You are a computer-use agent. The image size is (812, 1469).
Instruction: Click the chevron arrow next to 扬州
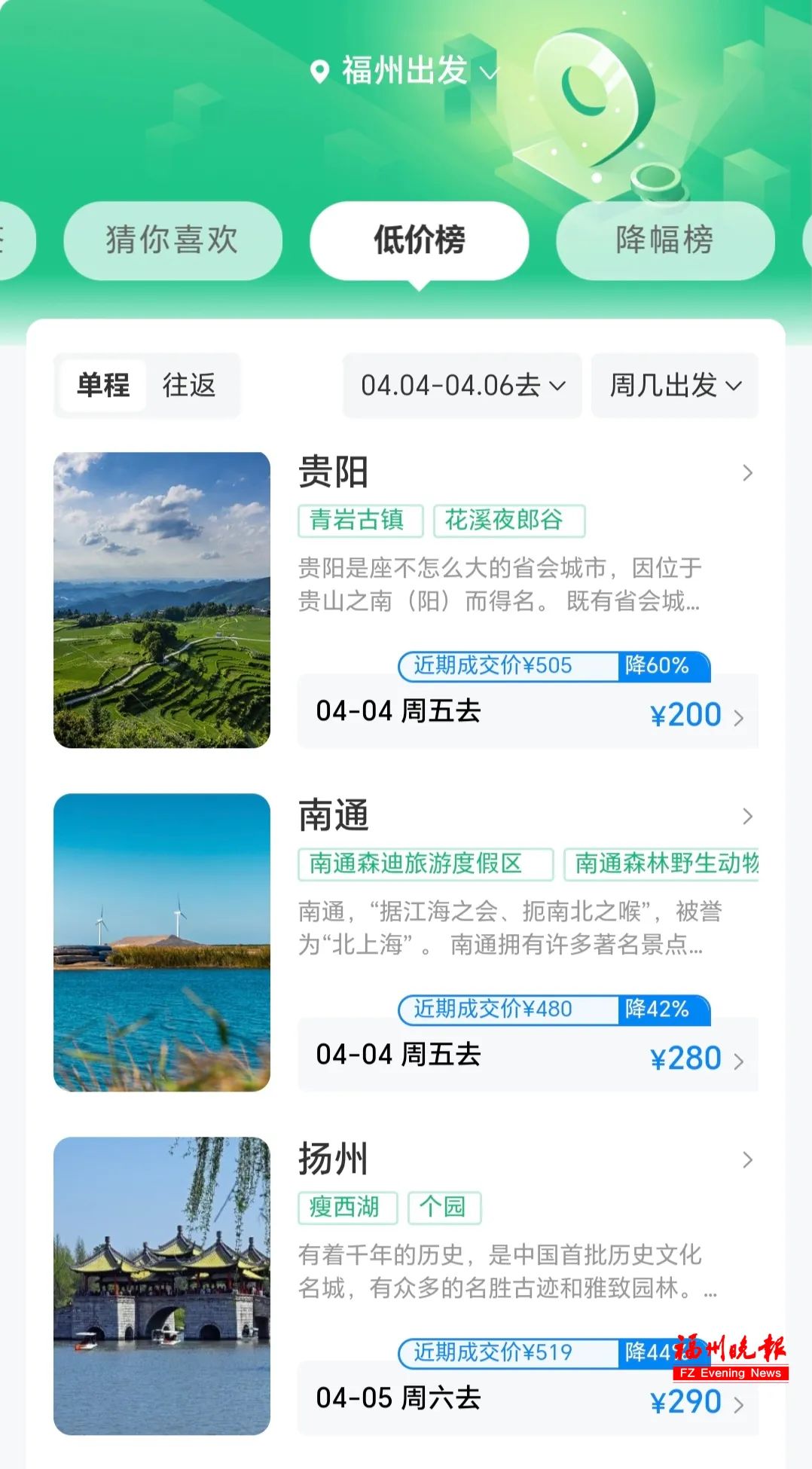(746, 1160)
